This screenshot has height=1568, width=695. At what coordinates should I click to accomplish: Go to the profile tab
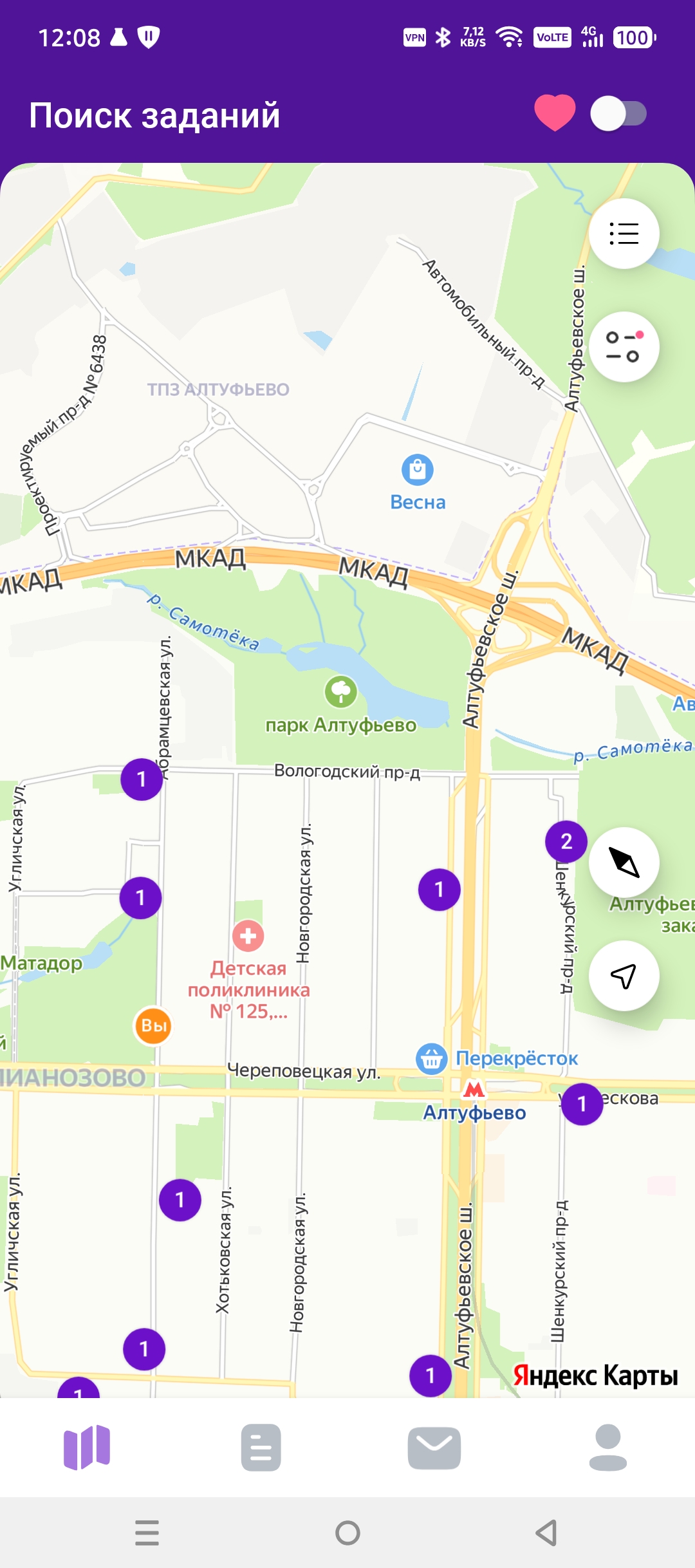tap(608, 1447)
